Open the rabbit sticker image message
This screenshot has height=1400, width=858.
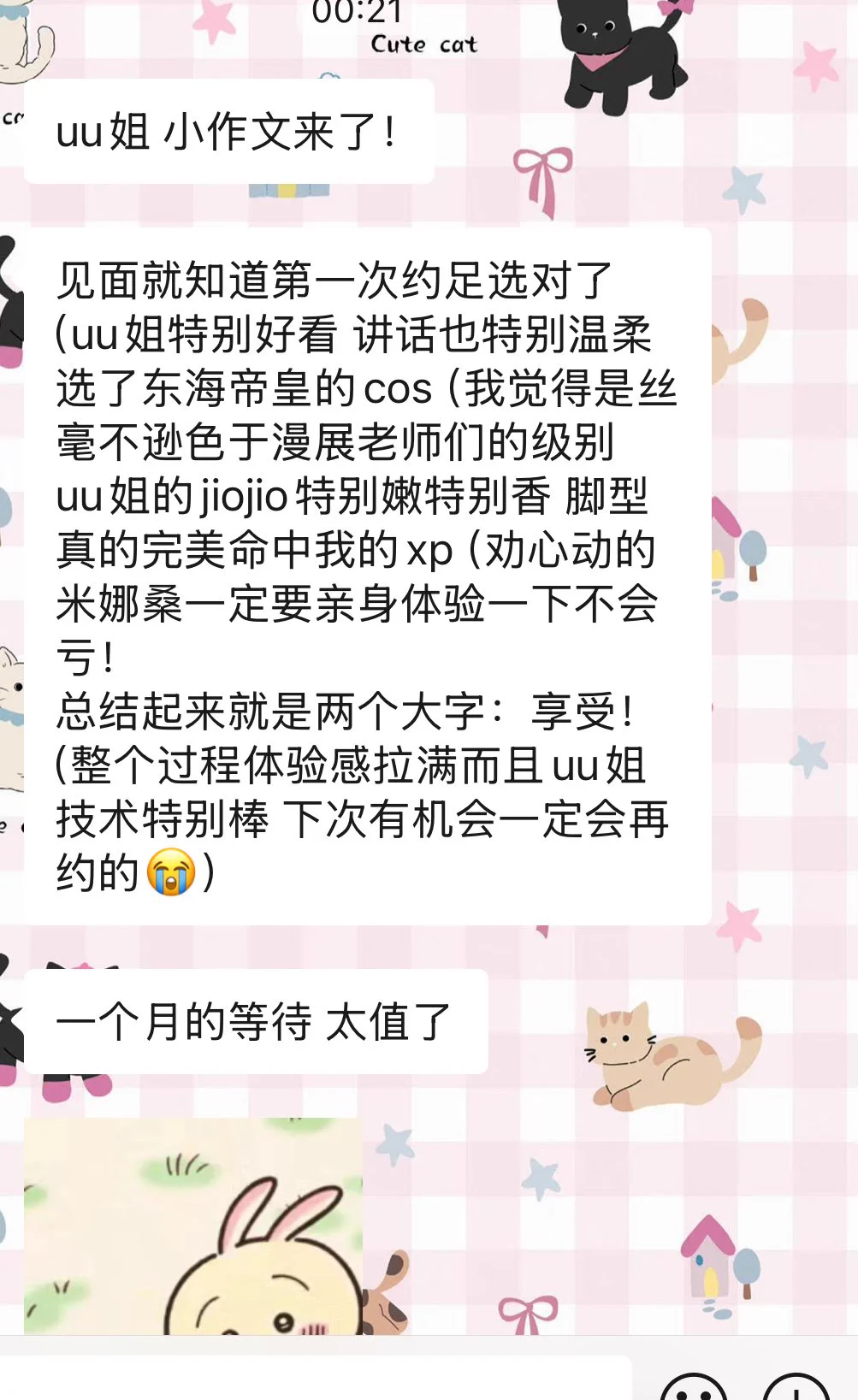point(193,1226)
